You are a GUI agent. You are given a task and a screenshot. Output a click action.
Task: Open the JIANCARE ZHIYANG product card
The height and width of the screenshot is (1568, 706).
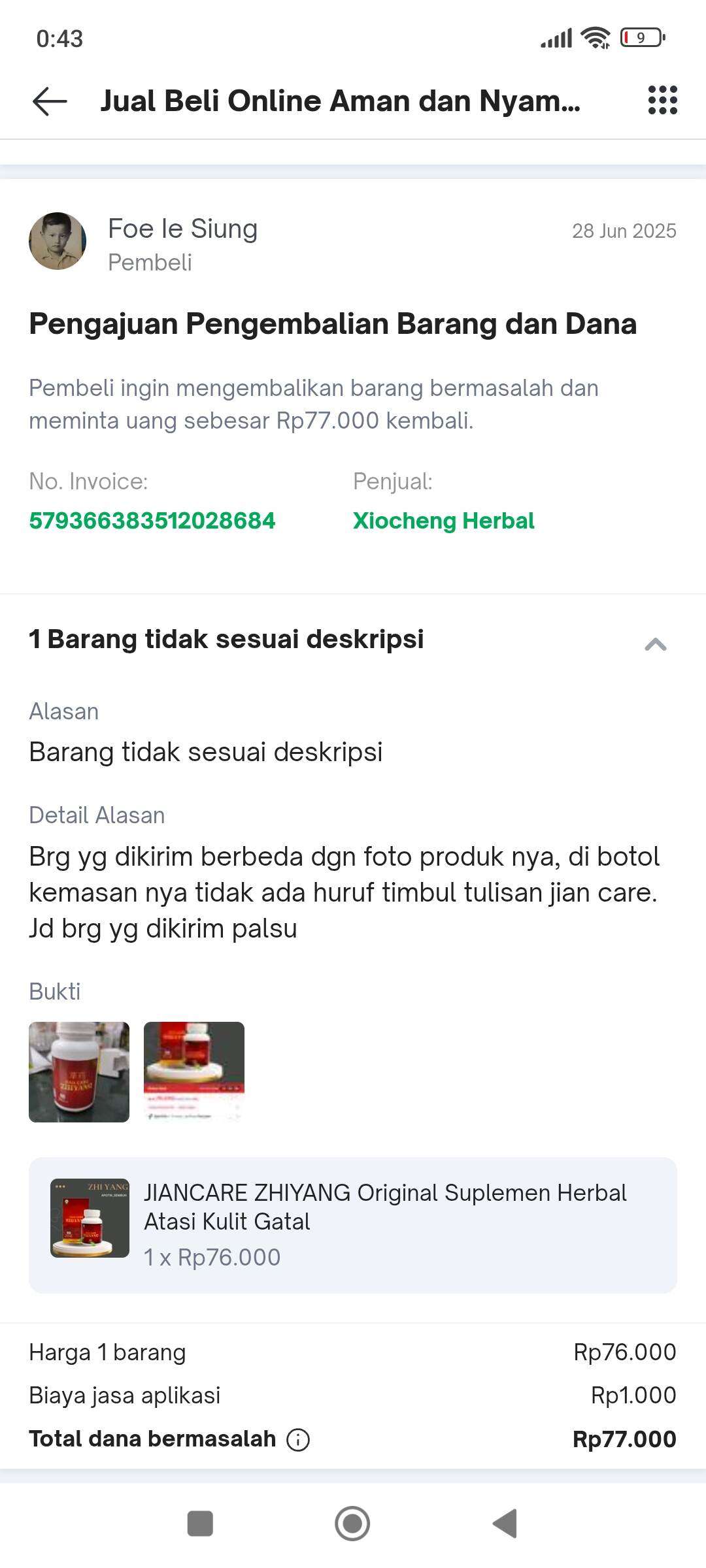353,1225
